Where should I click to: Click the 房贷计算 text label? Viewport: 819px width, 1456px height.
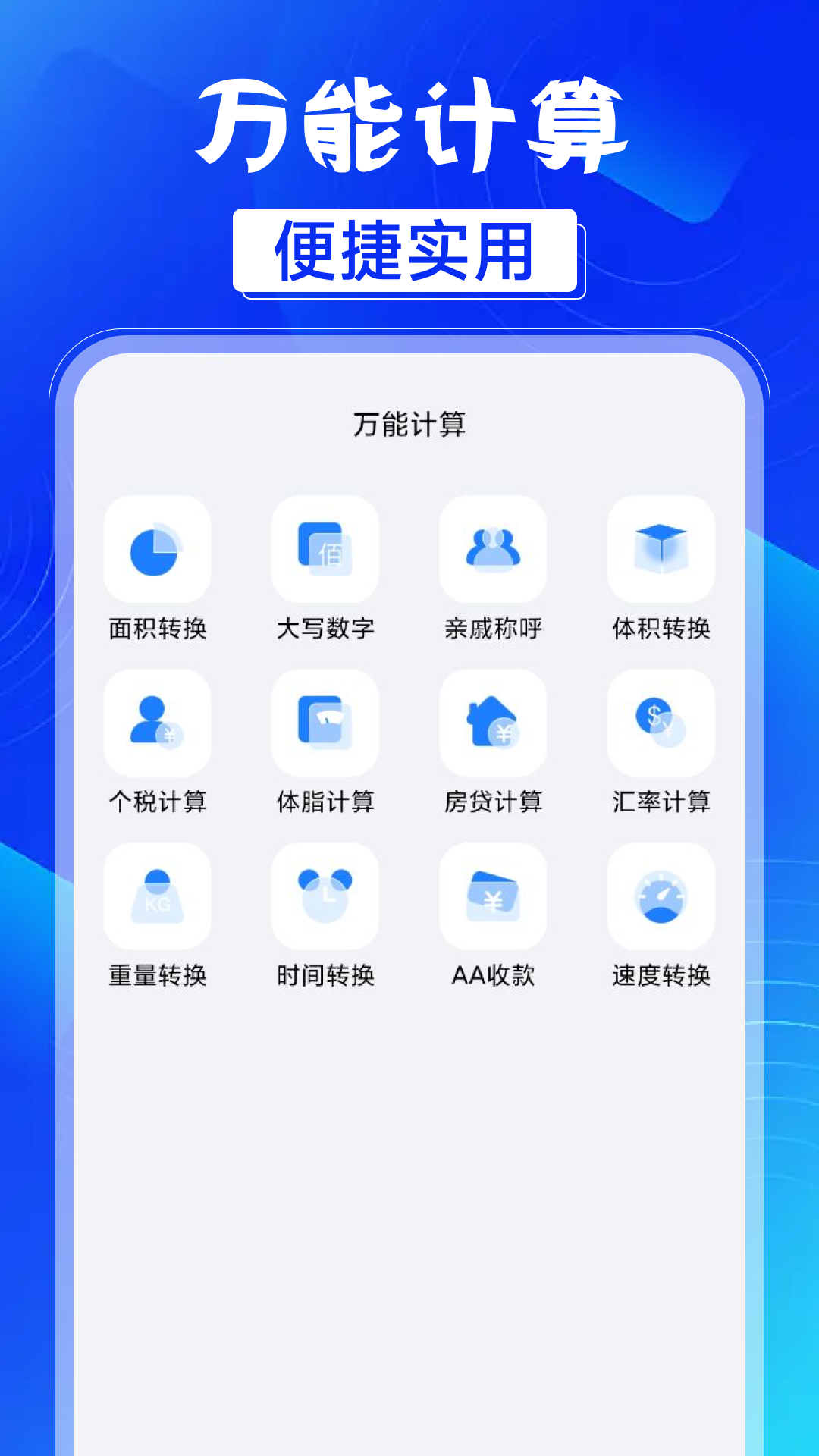point(492,800)
